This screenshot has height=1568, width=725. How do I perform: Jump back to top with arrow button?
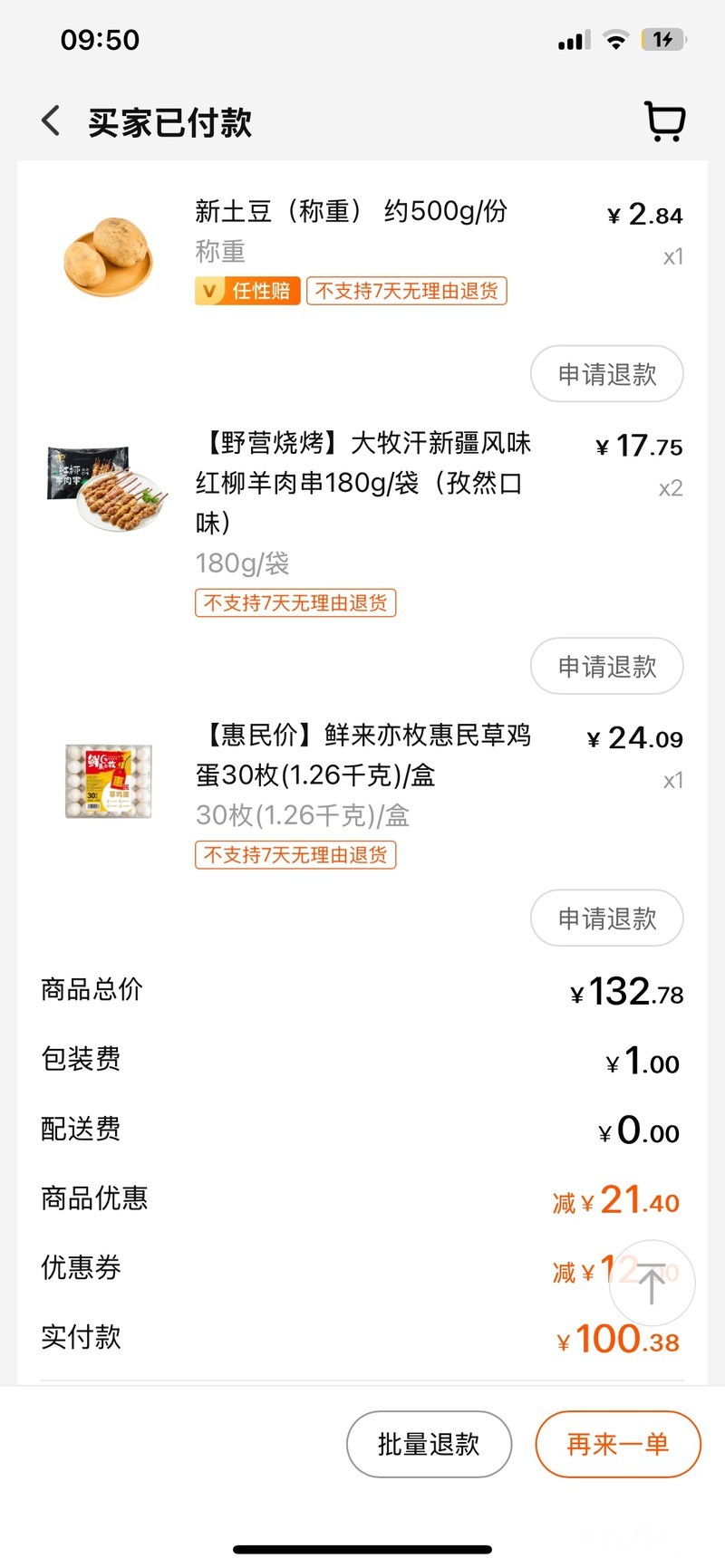tap(652, 1283)
